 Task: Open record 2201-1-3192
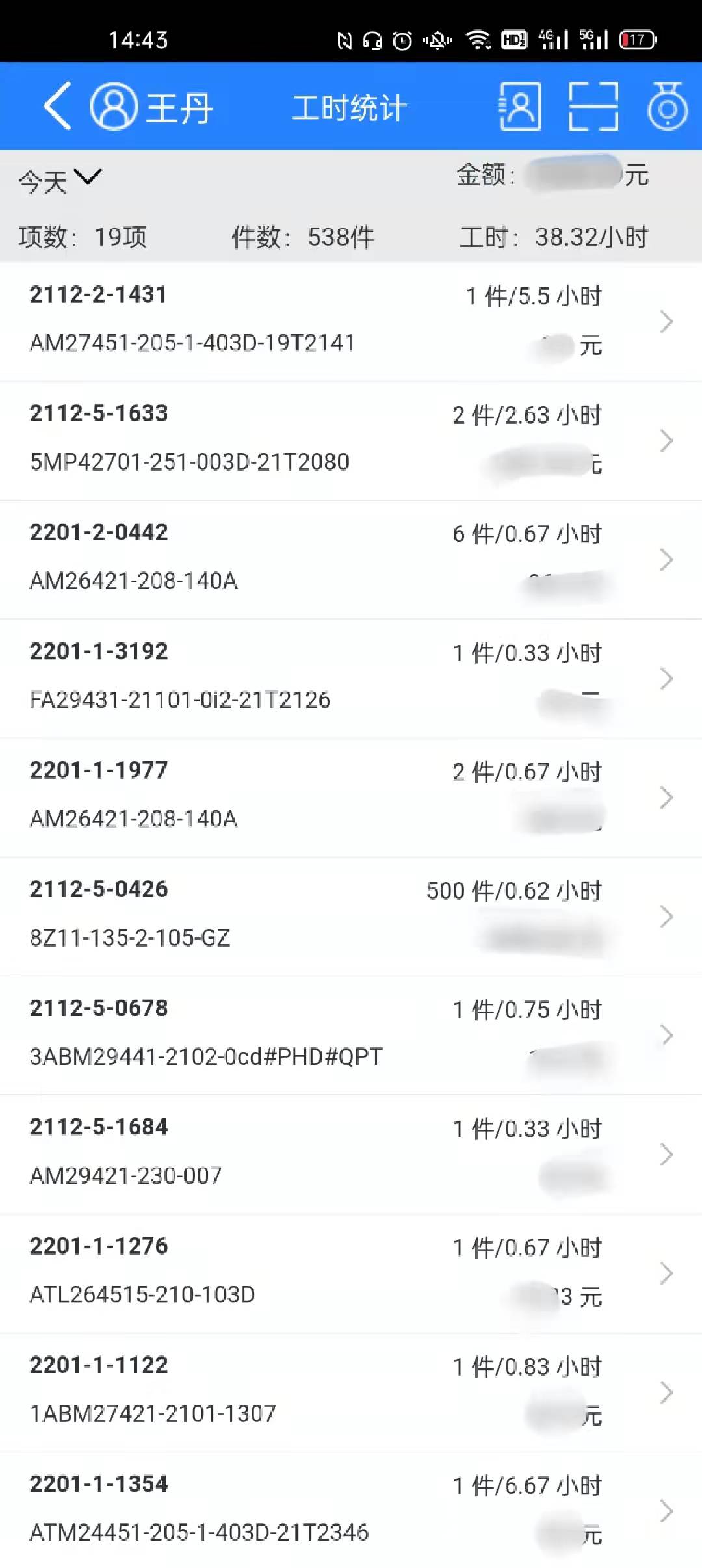click(351, 679)
